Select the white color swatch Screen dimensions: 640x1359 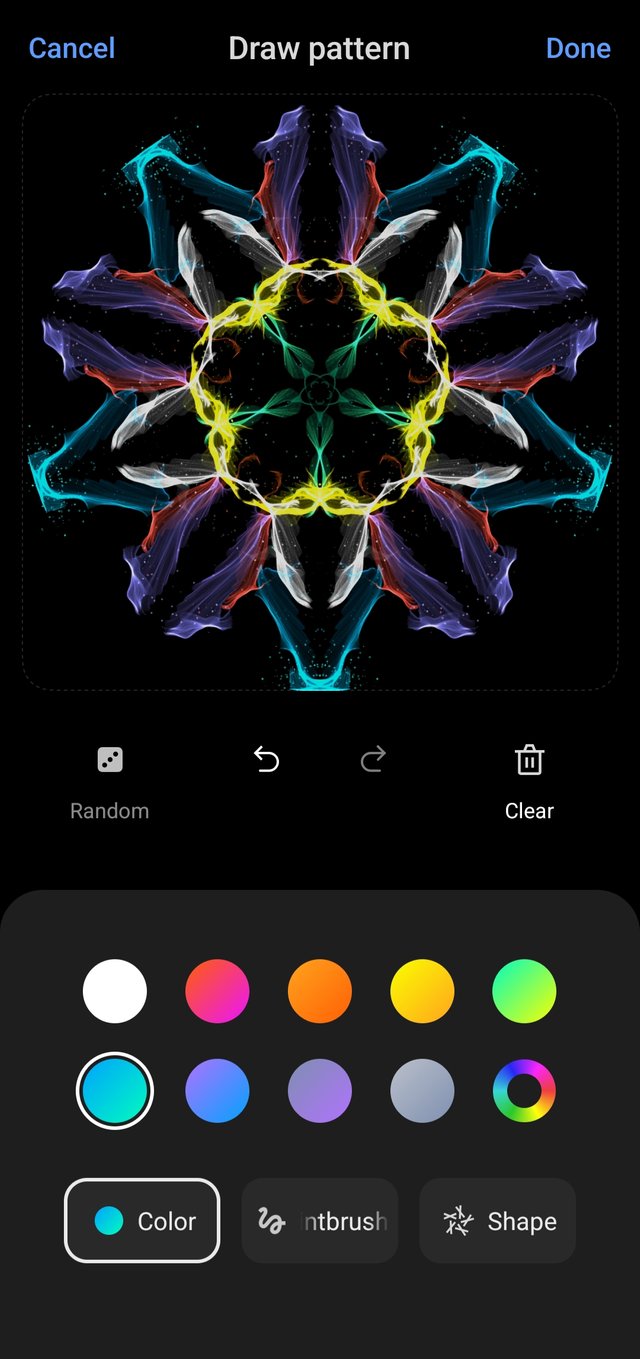[x=115, y=991]
